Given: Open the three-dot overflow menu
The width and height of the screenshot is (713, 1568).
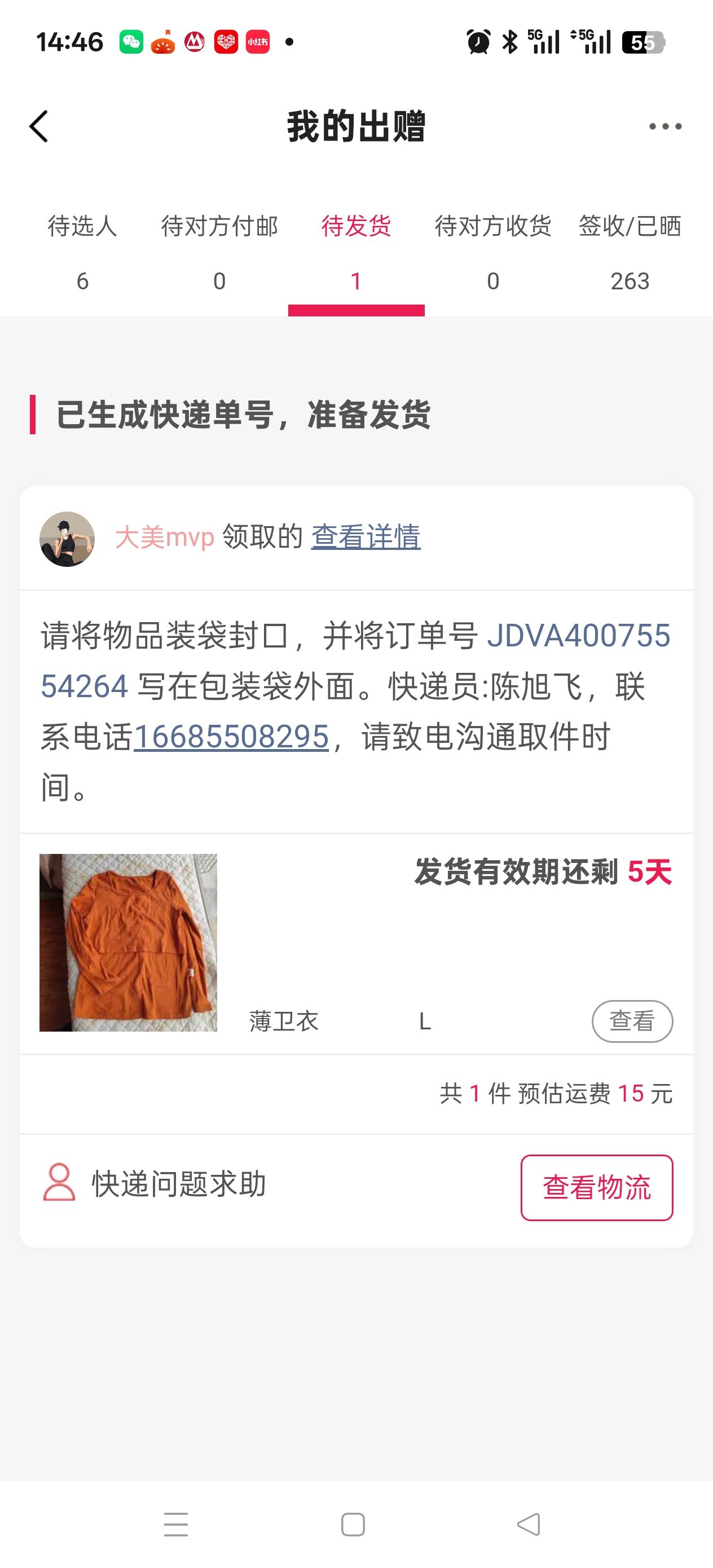Looking at the screenshot, I should point(665,126).
